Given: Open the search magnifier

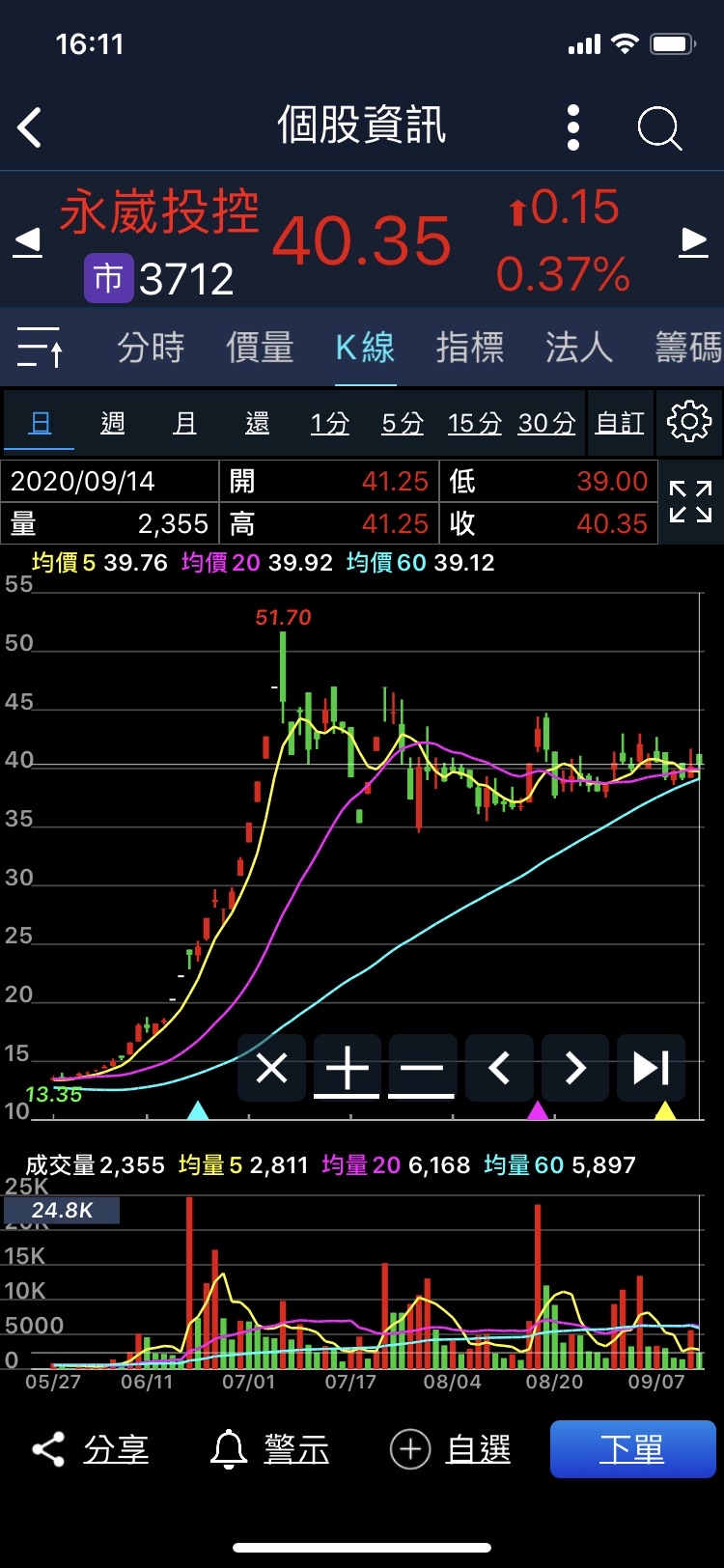Looking at the screenshot, I should point(659,127).
